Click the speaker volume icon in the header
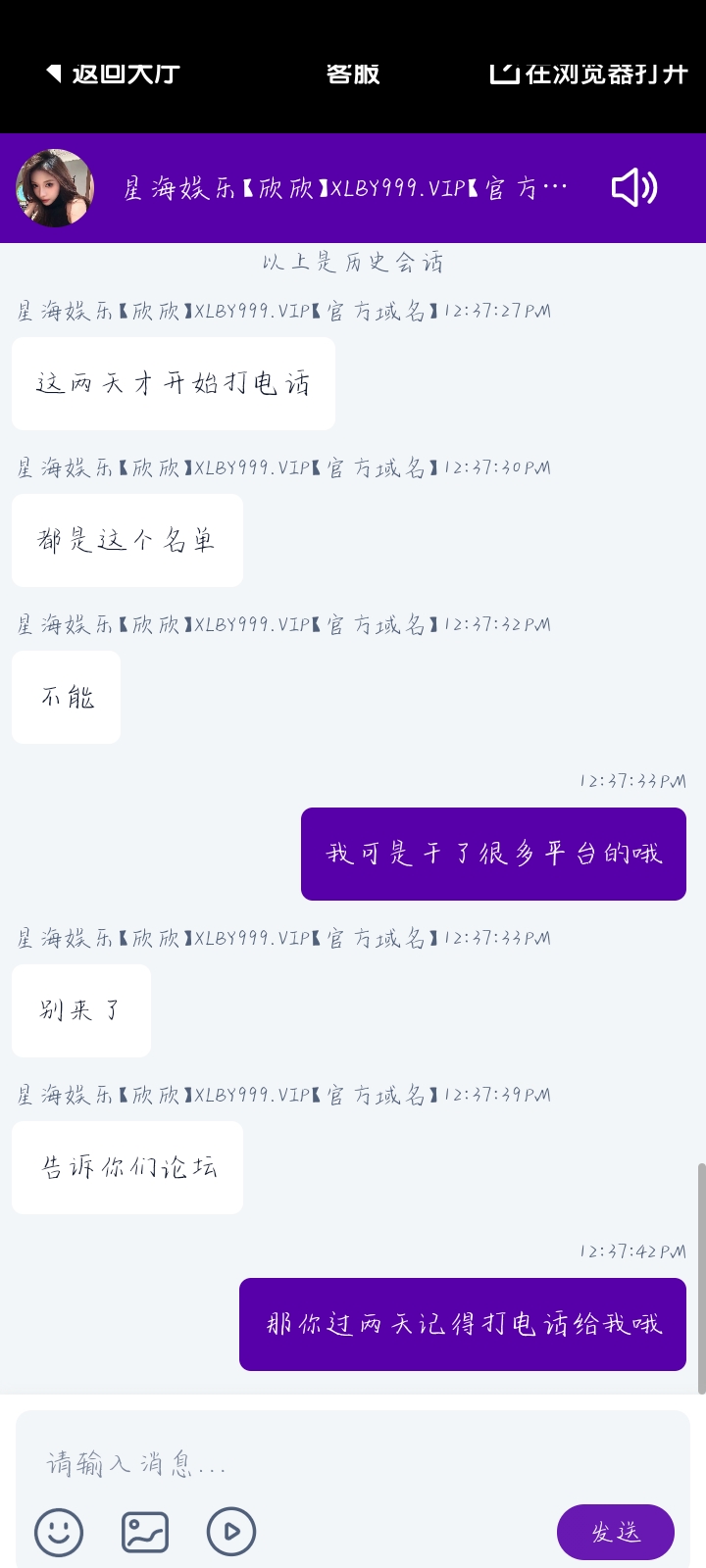This screenshot has height=1568, width=706. pyautogui.click(x=632, y=188)
